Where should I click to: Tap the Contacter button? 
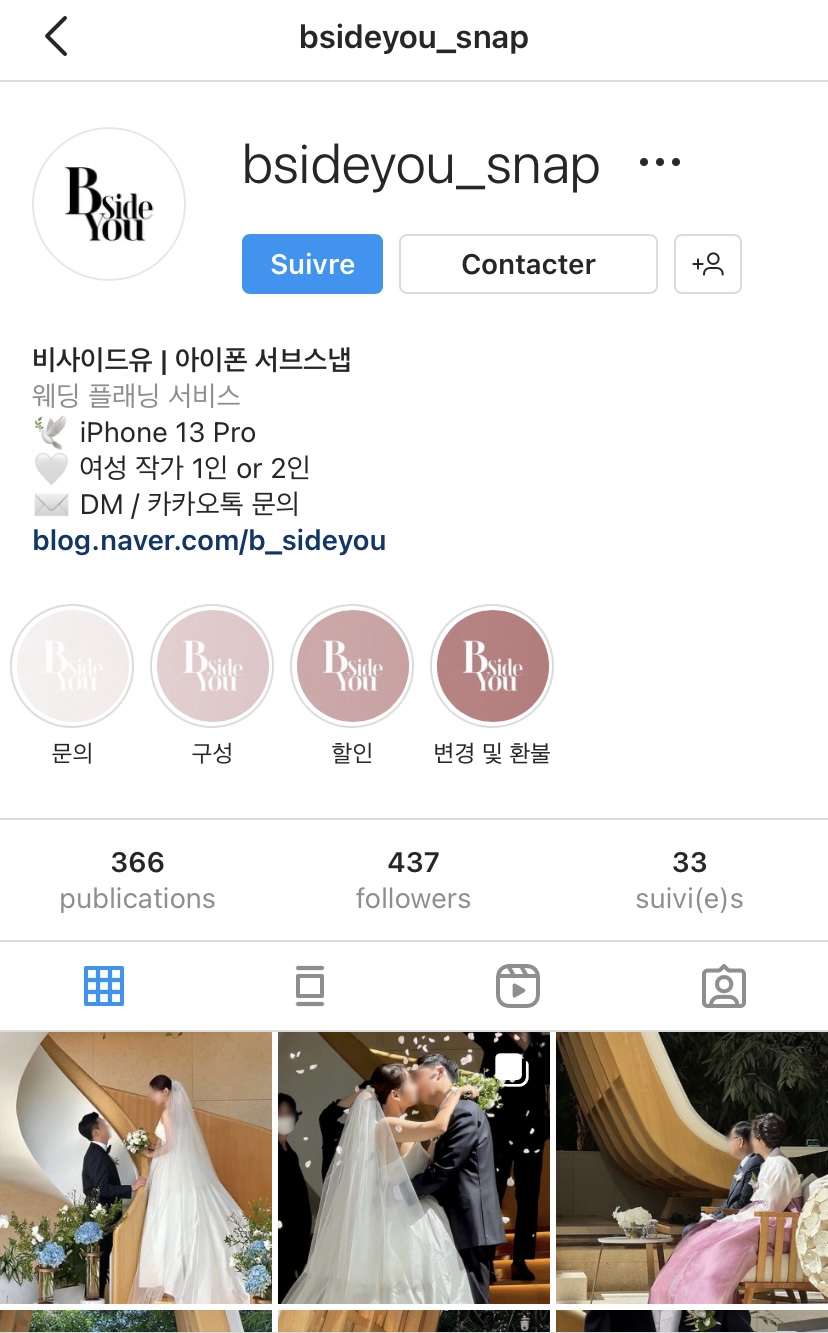528,264
